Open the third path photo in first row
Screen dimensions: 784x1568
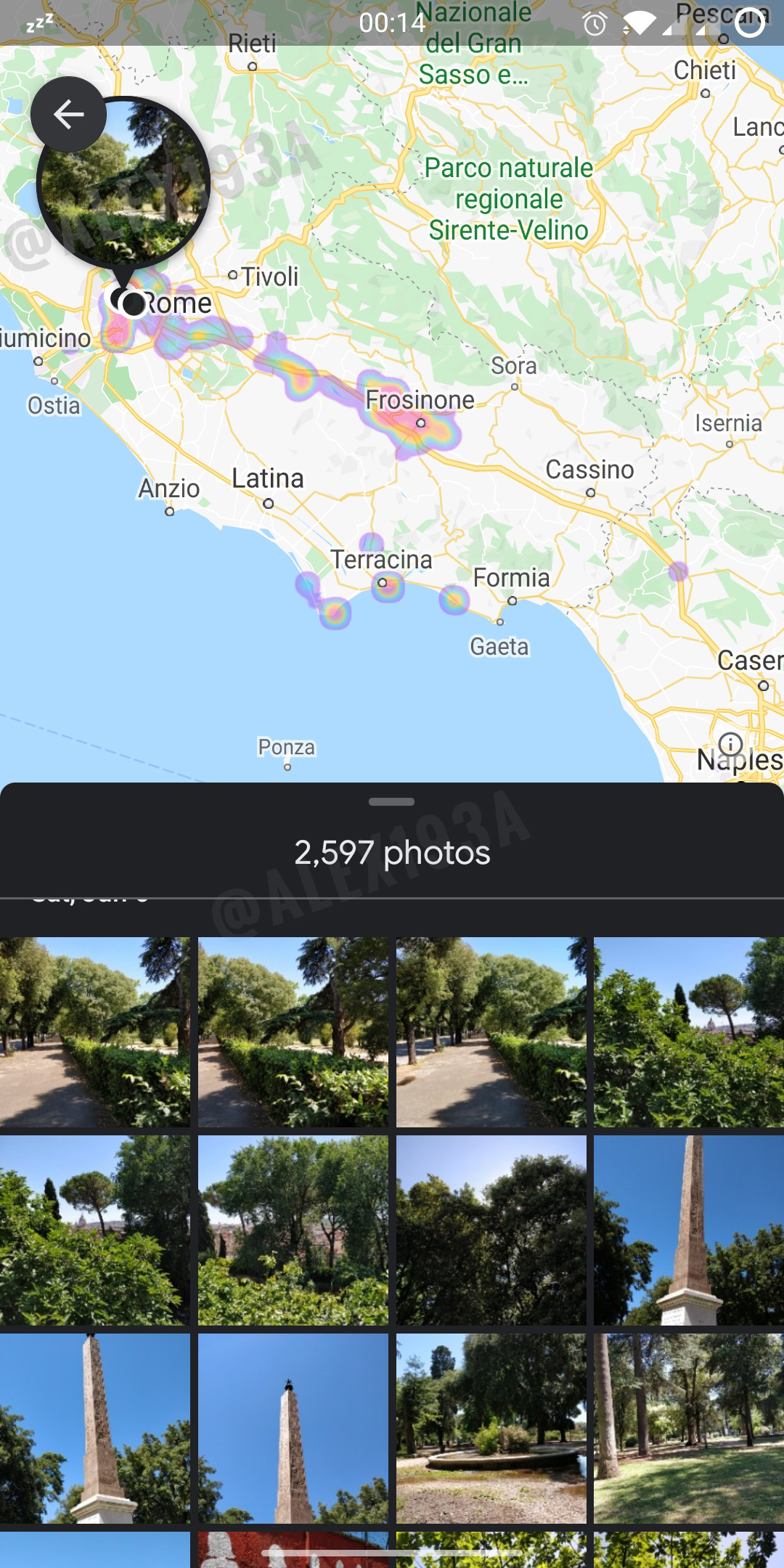(491, 1032)
